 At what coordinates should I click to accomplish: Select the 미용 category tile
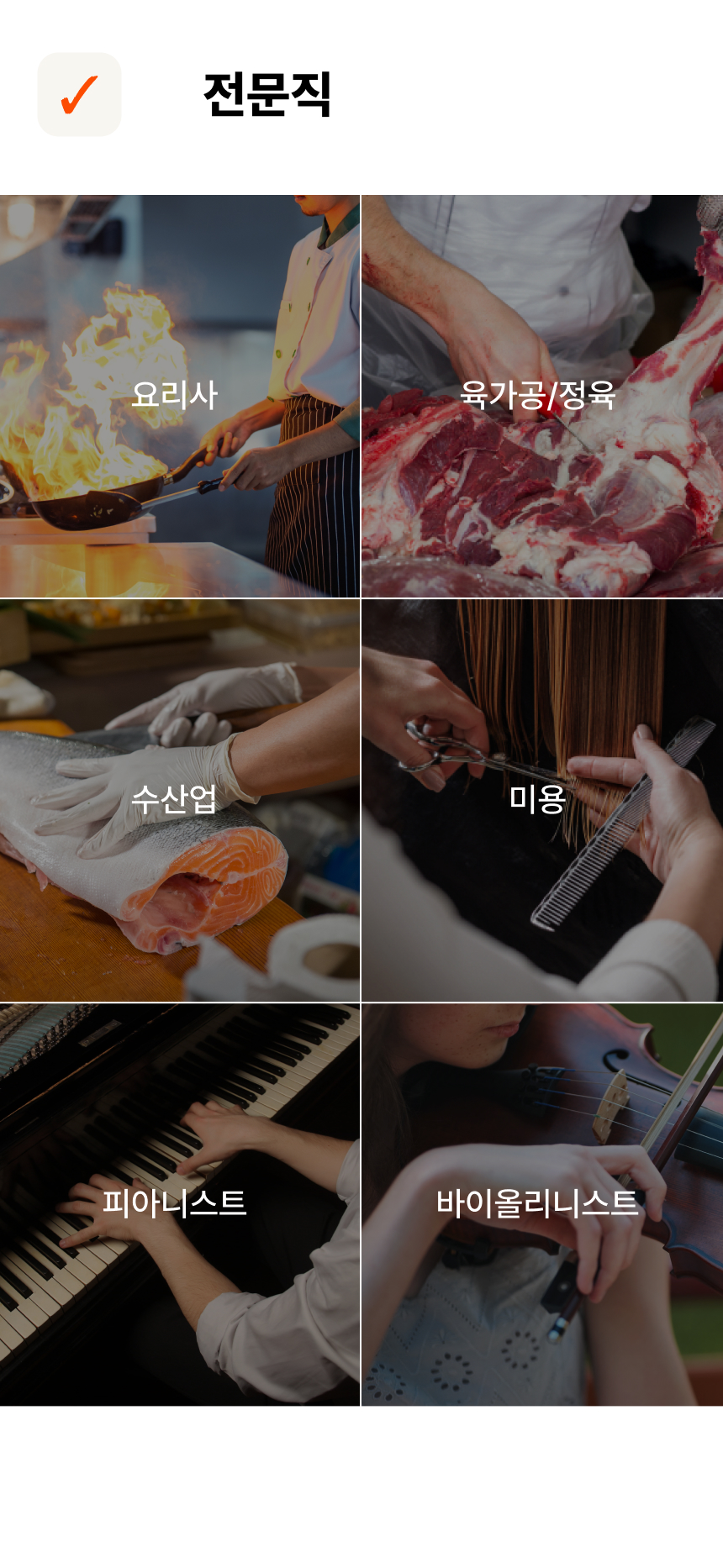pyautogui.click(x=542, y=800)
